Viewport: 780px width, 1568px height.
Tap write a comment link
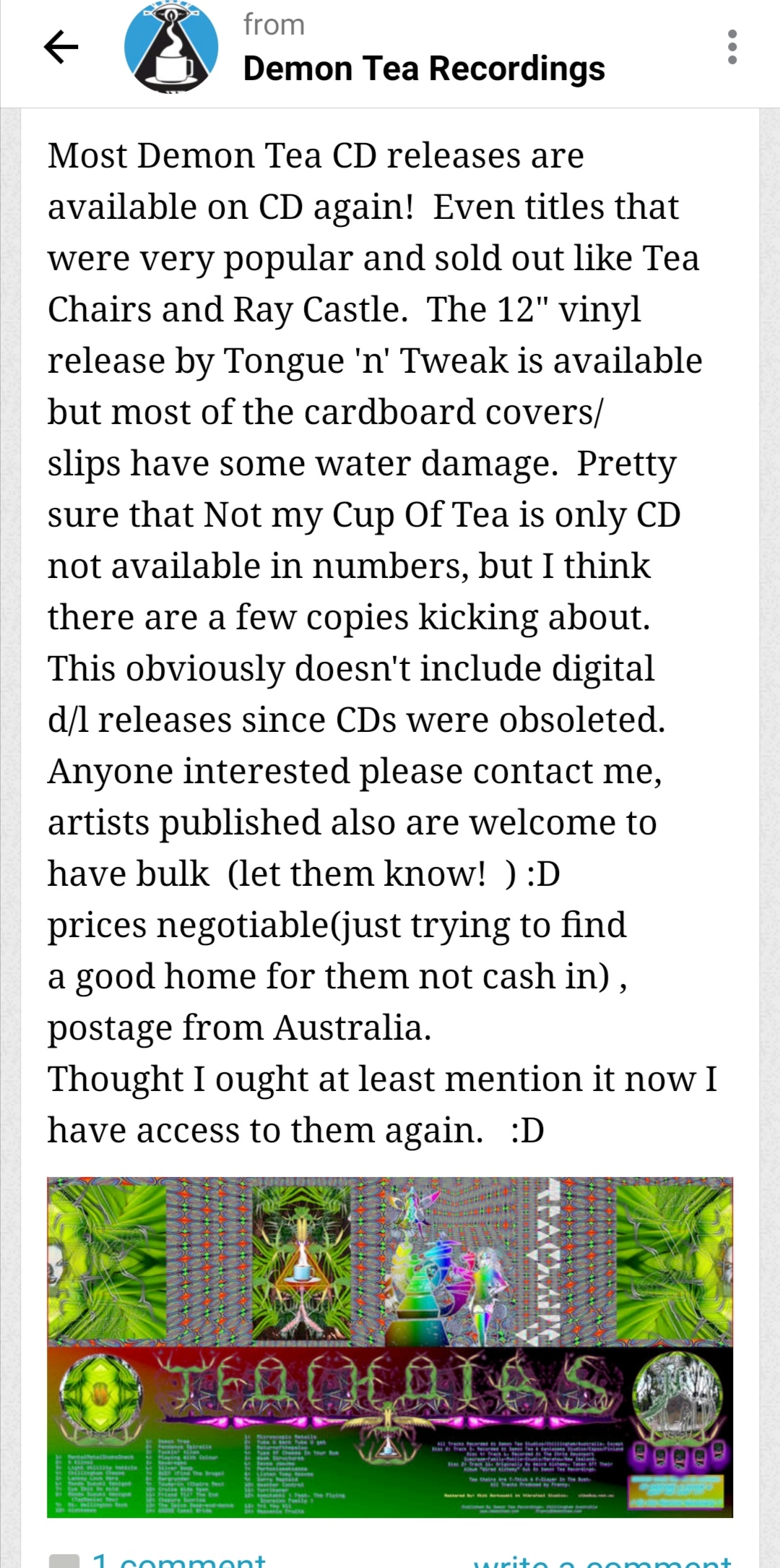(x=602, y=1561)
